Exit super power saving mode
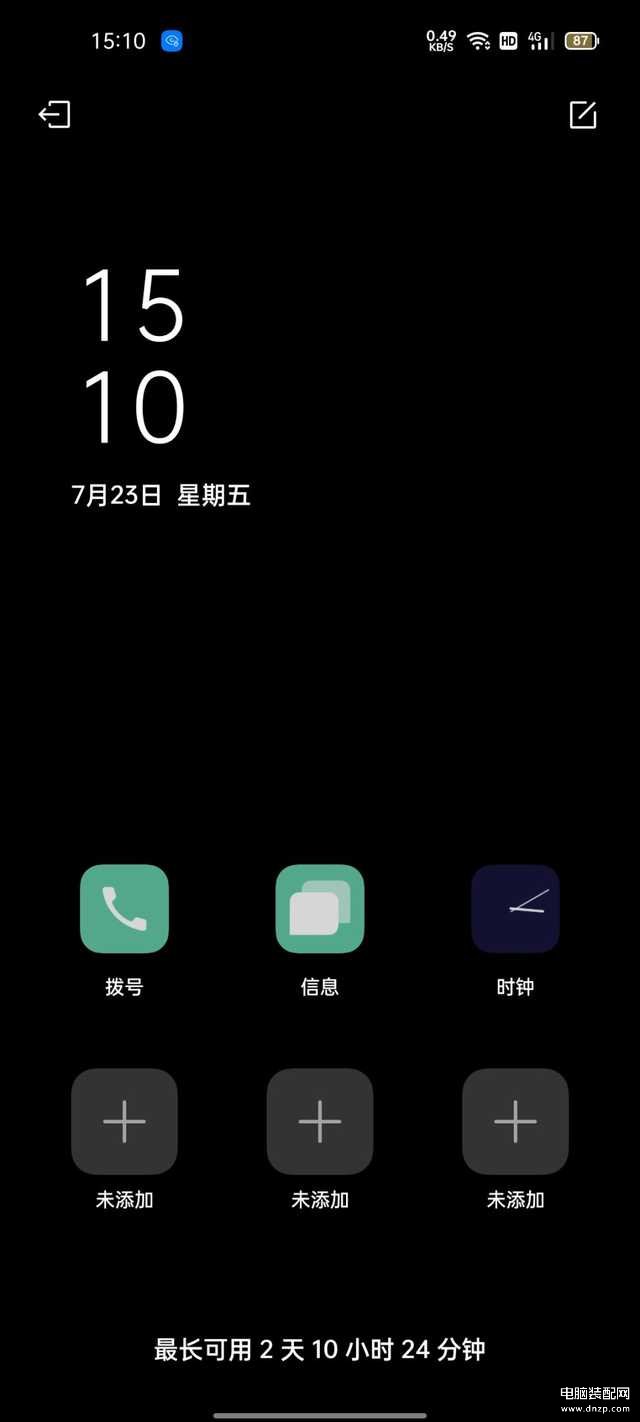 [55, 114]
